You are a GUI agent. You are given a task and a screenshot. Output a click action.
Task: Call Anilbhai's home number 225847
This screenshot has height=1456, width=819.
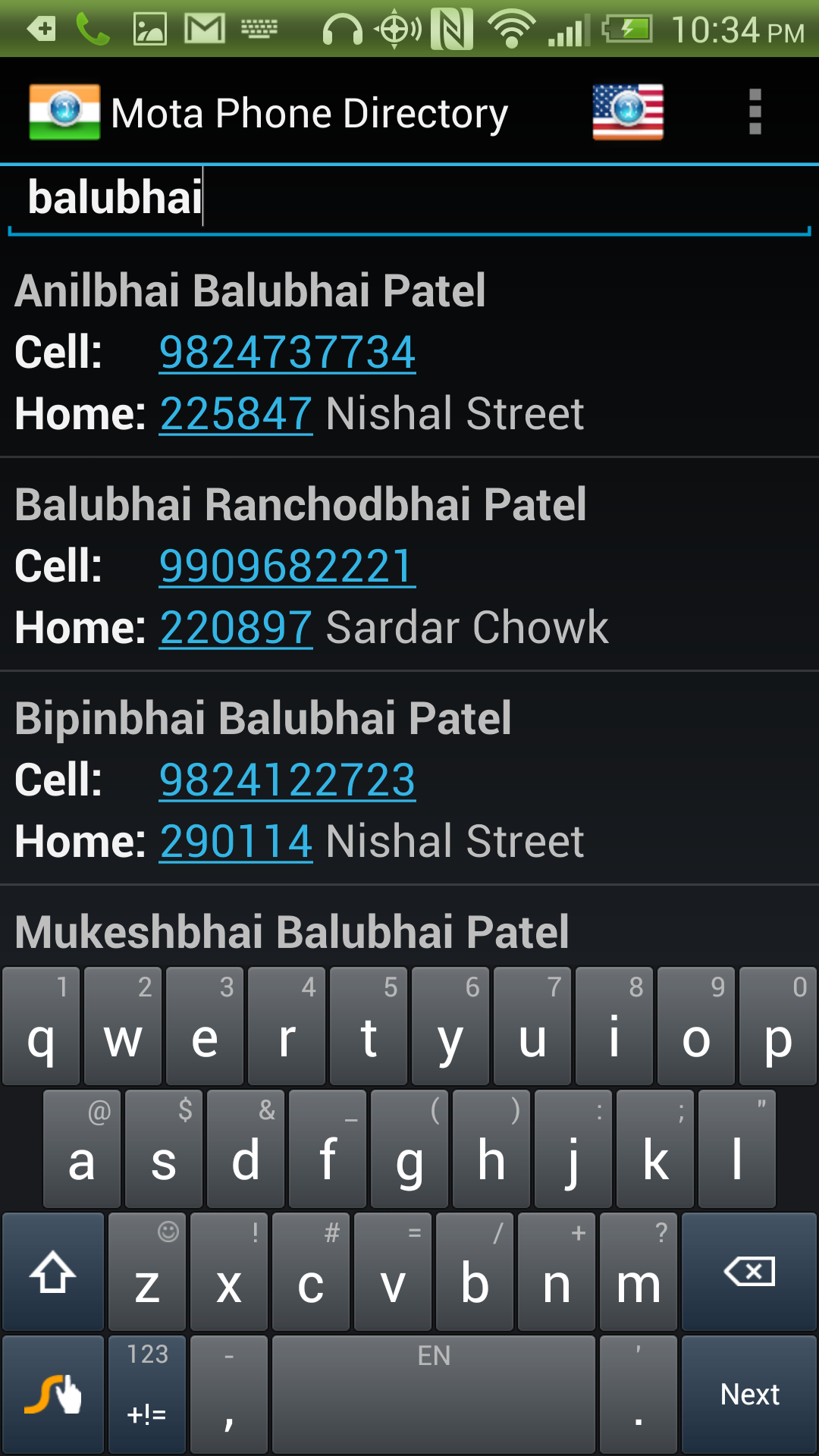click(236, 414)
